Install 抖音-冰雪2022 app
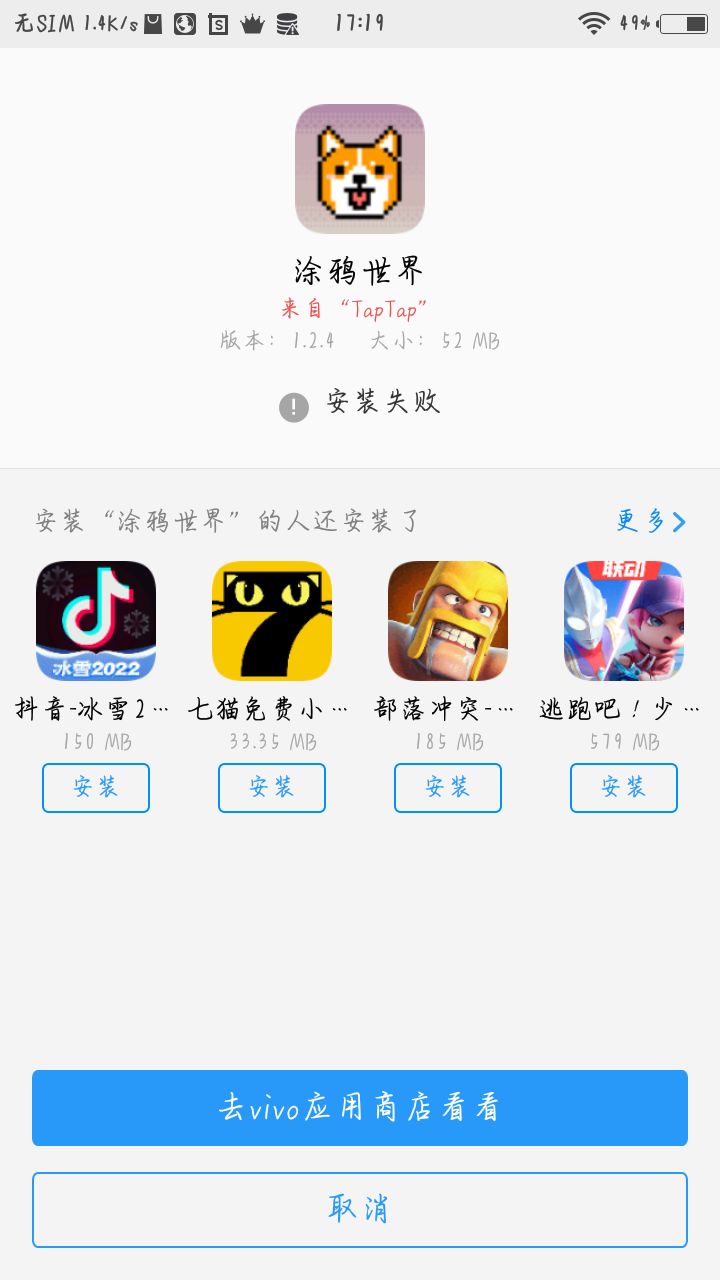 tap(96, 788)
